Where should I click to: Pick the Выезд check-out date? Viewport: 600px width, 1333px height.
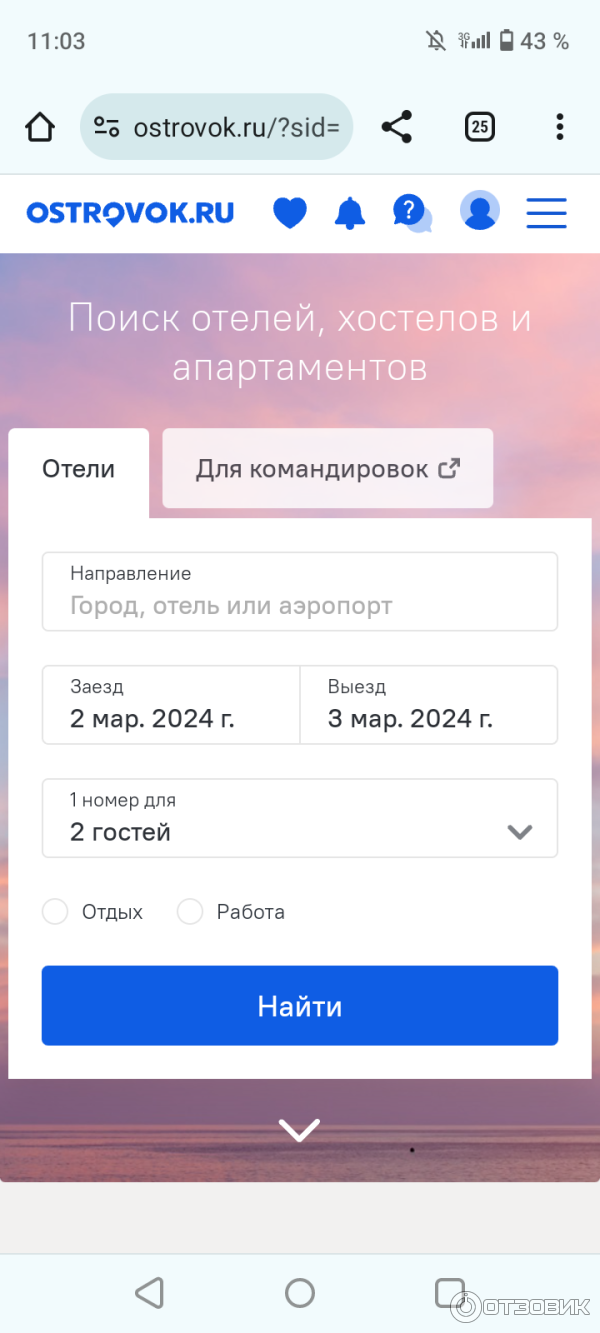[x=428, y=705]
